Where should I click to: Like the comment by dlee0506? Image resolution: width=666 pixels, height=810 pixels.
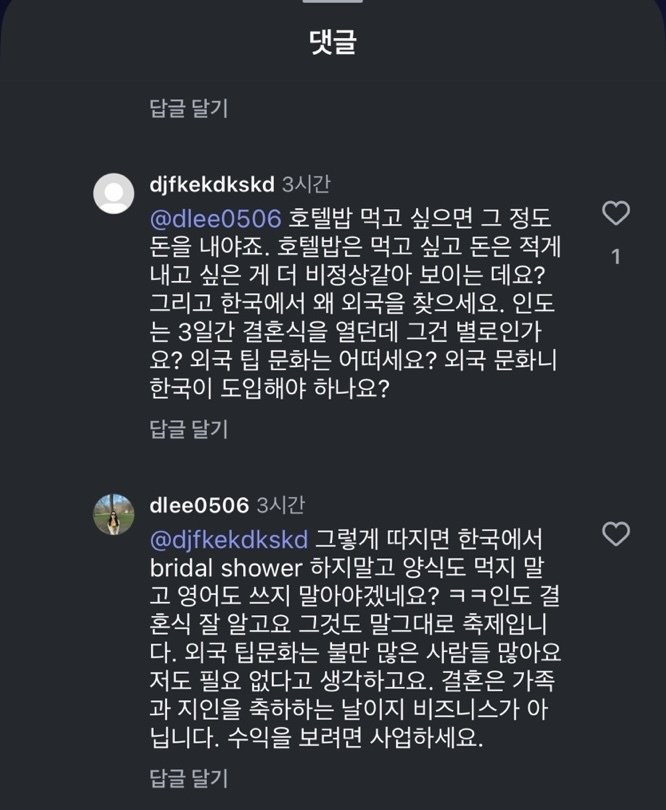(x=616, y=534)
